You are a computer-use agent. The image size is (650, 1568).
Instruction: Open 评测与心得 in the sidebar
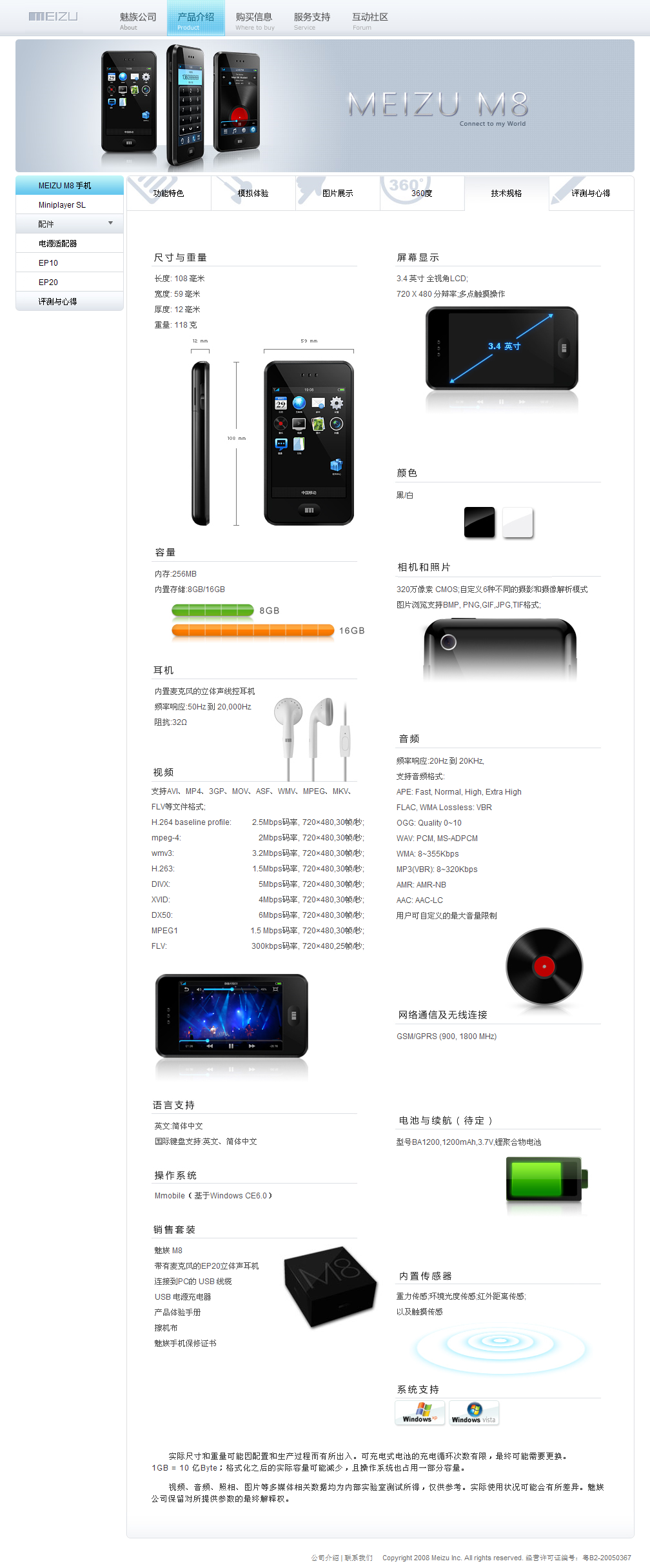coord(57,302)
